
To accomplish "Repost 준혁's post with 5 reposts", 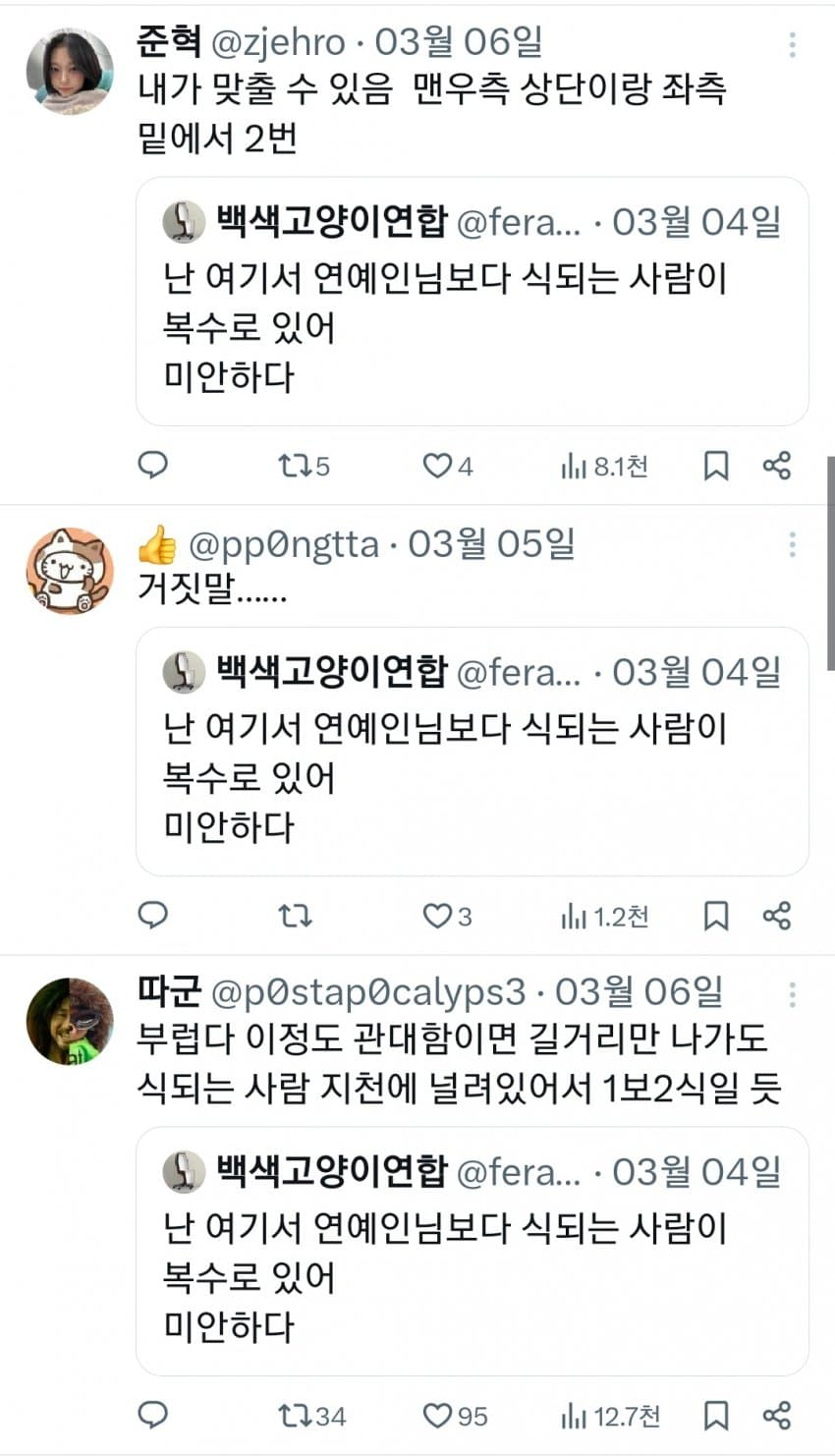I will coord(294,466).
